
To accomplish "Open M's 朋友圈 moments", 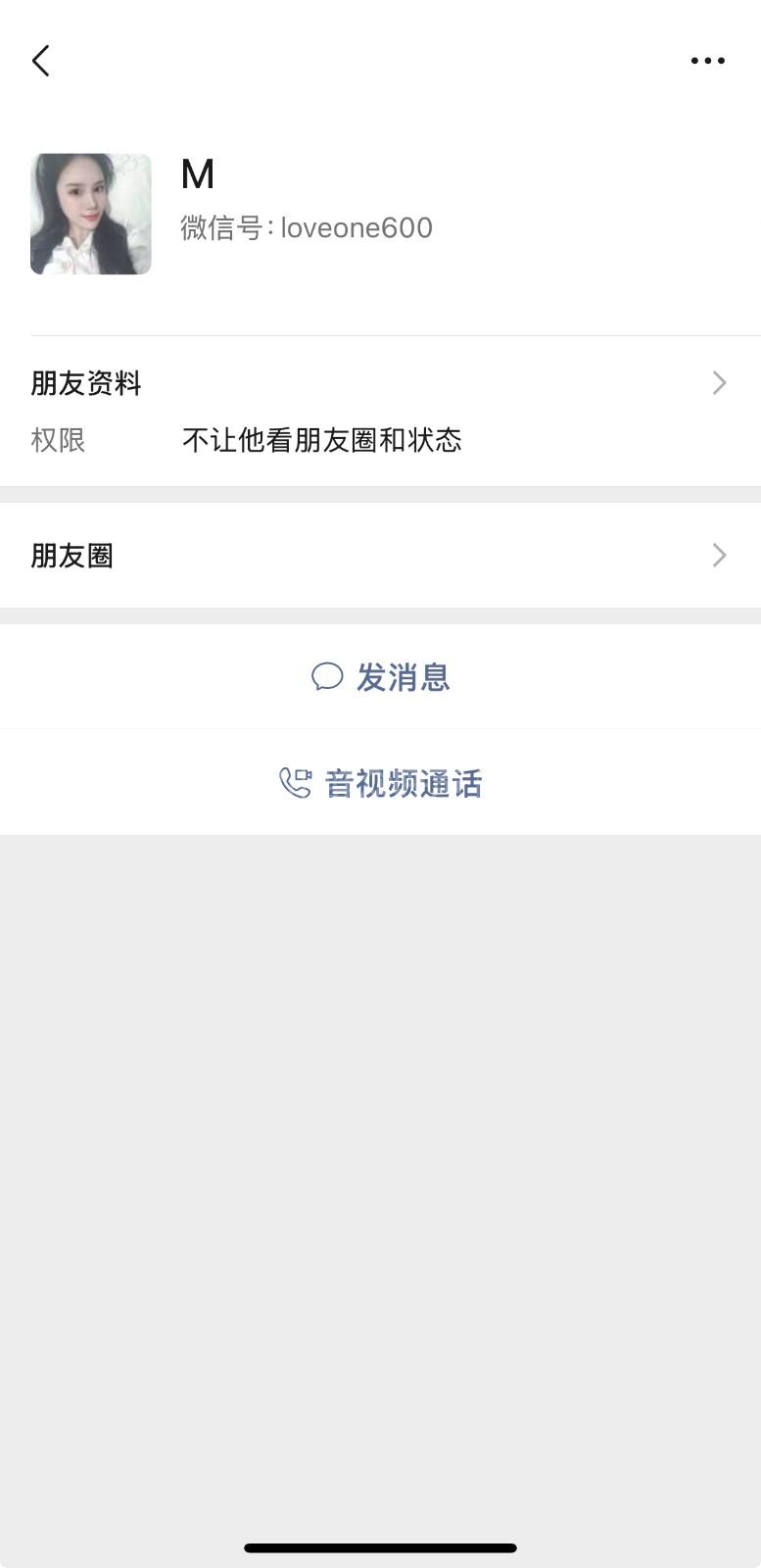I will tap(380, 556).
